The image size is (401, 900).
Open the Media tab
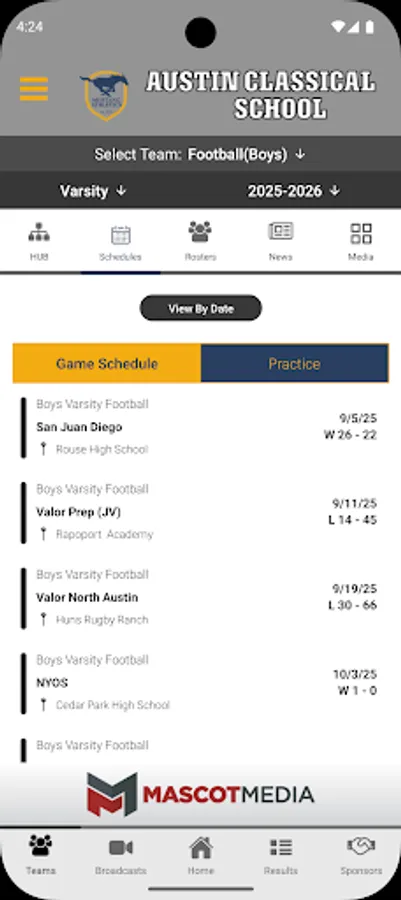pyautogui.click(x=361, y=242)
